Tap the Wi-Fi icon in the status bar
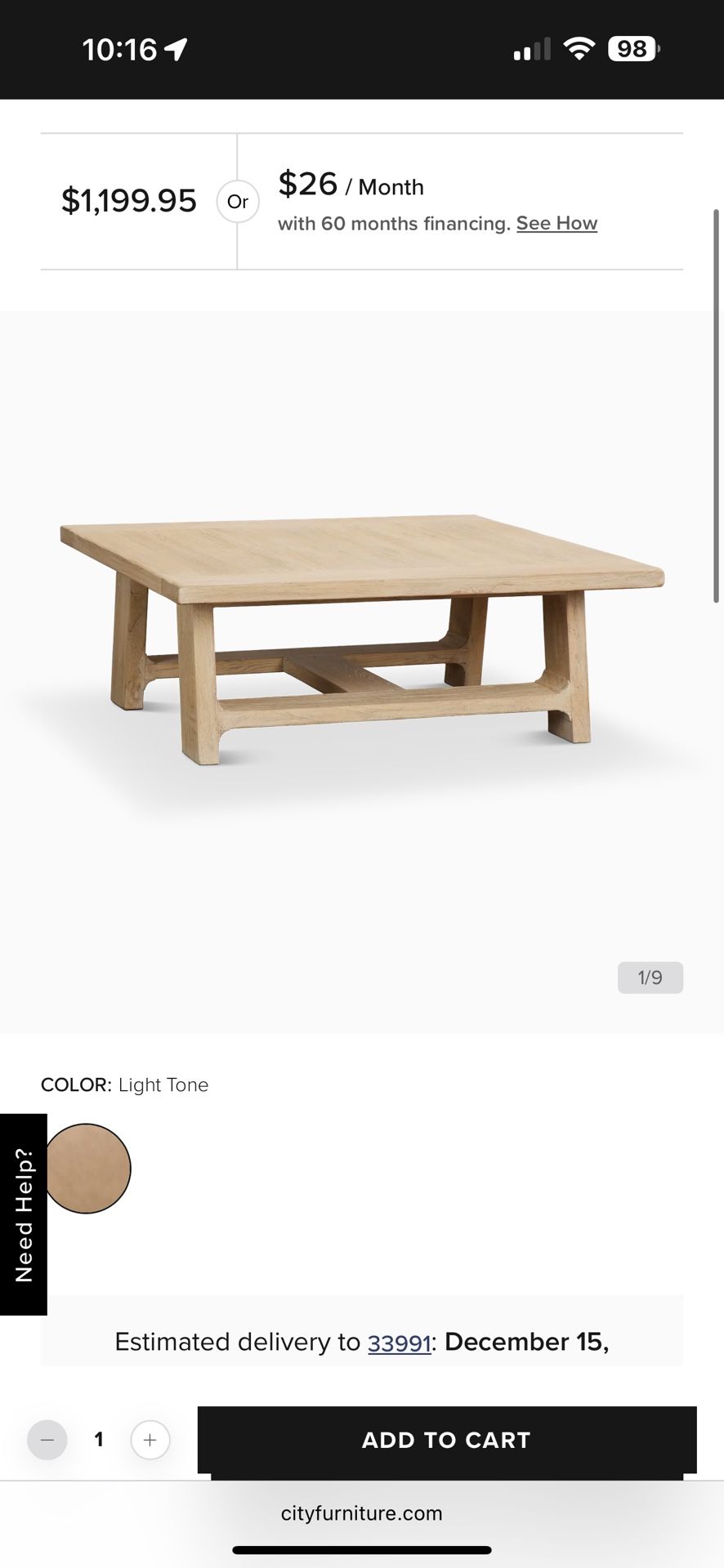Image resolution: width=724 pixels, height=1568 pixels. [x=577, y=49]
